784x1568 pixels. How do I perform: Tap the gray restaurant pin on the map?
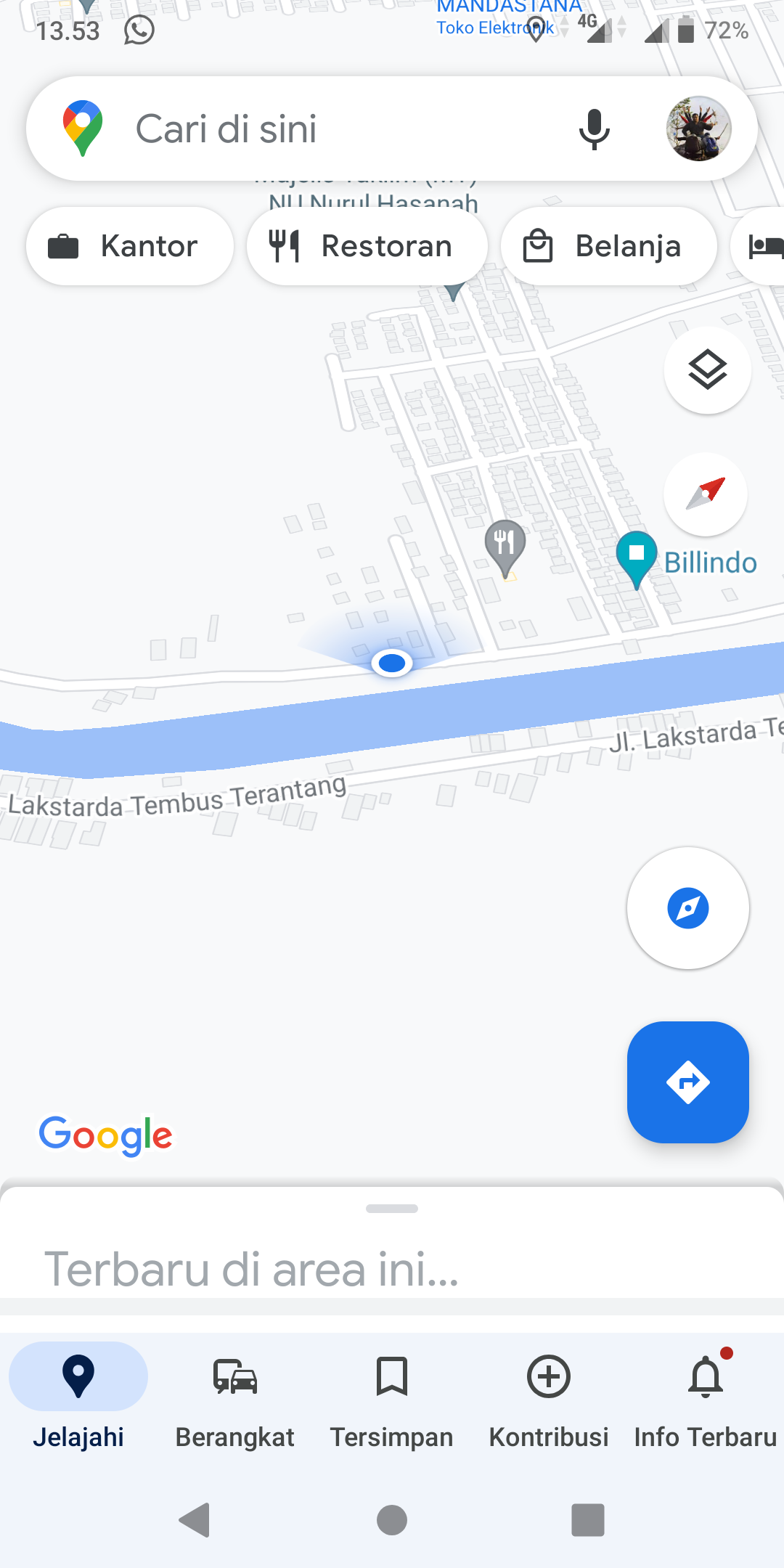pyautogui.click(x=505, y=544)
